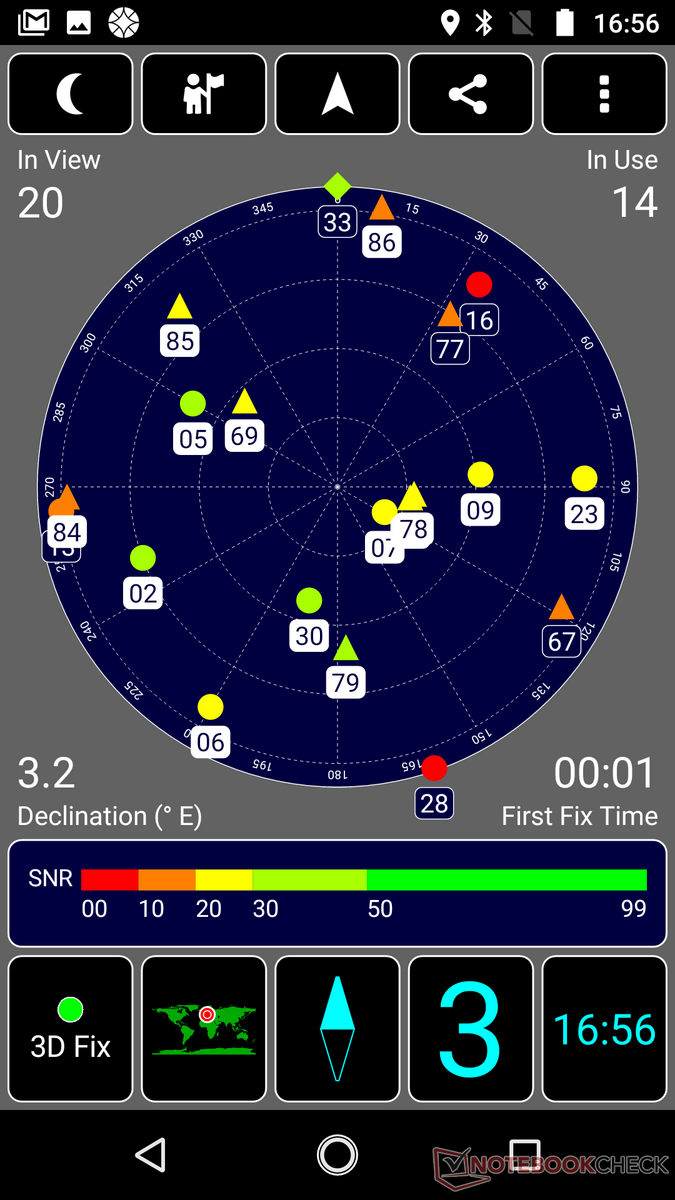Open the cyan 16:56 time tile
Image resolution: width=675 pixels, height=1200 pixels.
pyautogui.click(x=604, y=1028)
